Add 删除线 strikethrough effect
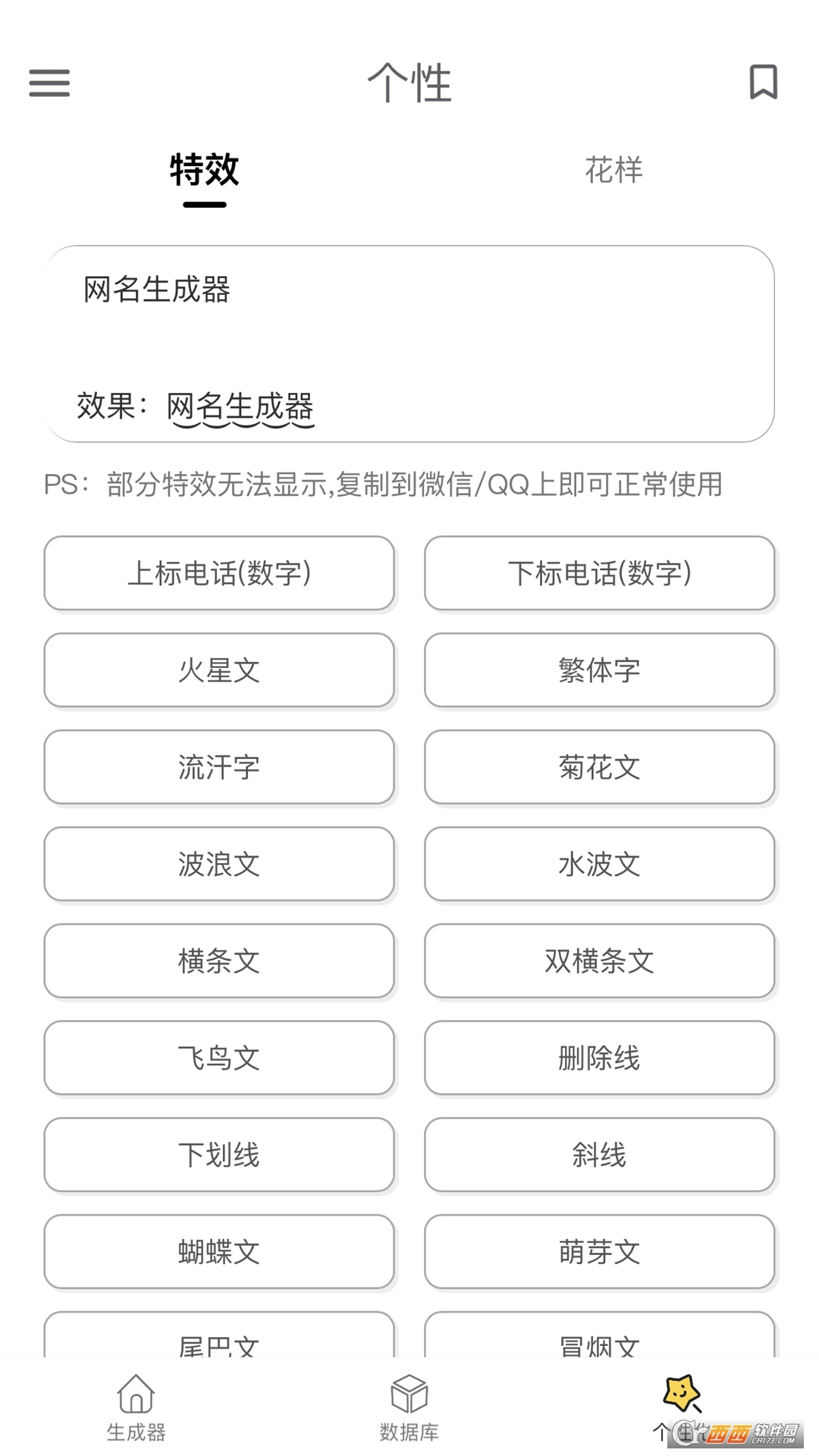Image resolution: width=819 pixels, height=1456 pixels. [599, 1058]
